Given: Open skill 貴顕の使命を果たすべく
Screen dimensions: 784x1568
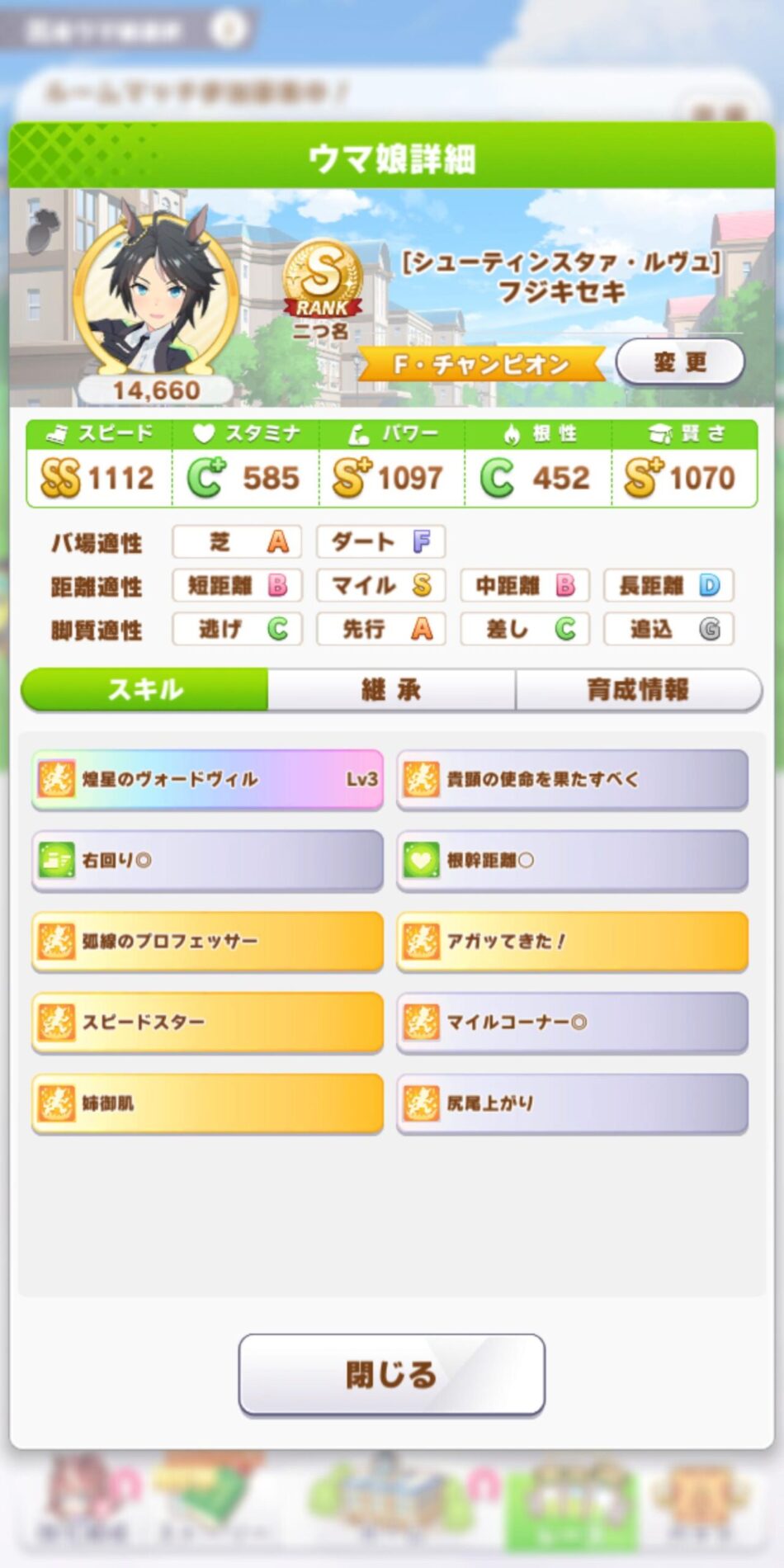Looking at the screenshot, I should [572, 779].
